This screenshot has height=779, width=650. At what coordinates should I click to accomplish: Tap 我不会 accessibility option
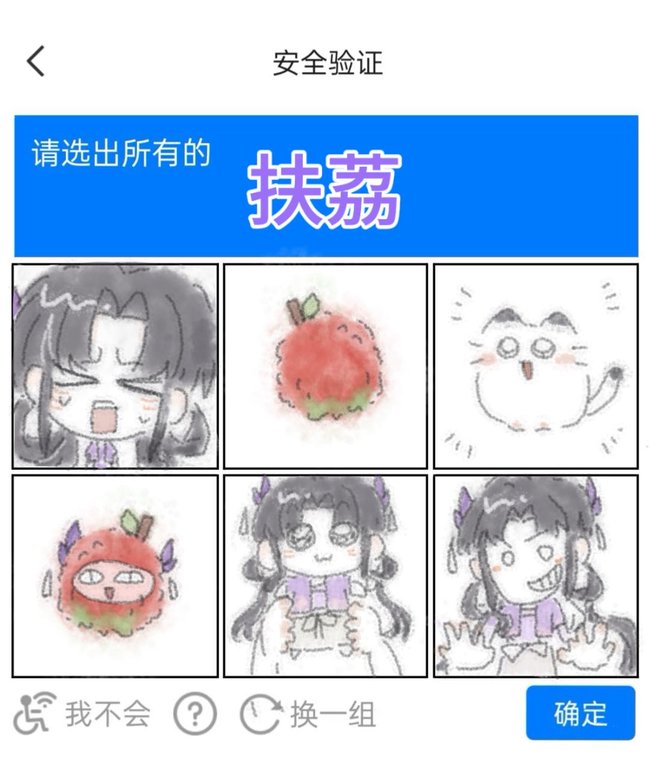pyautogui.click(x=83, y=714)
